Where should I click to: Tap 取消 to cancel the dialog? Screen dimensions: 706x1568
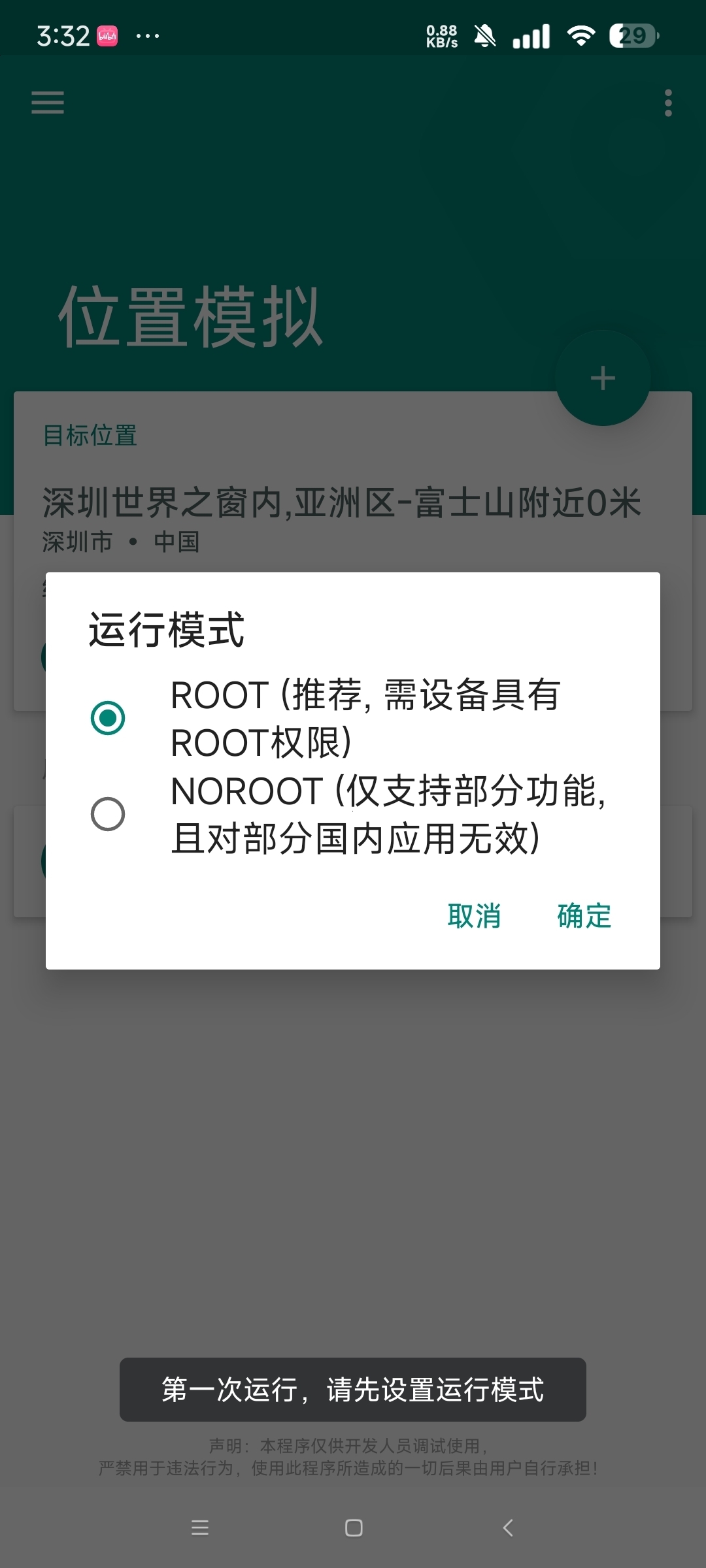pos(474,916)
